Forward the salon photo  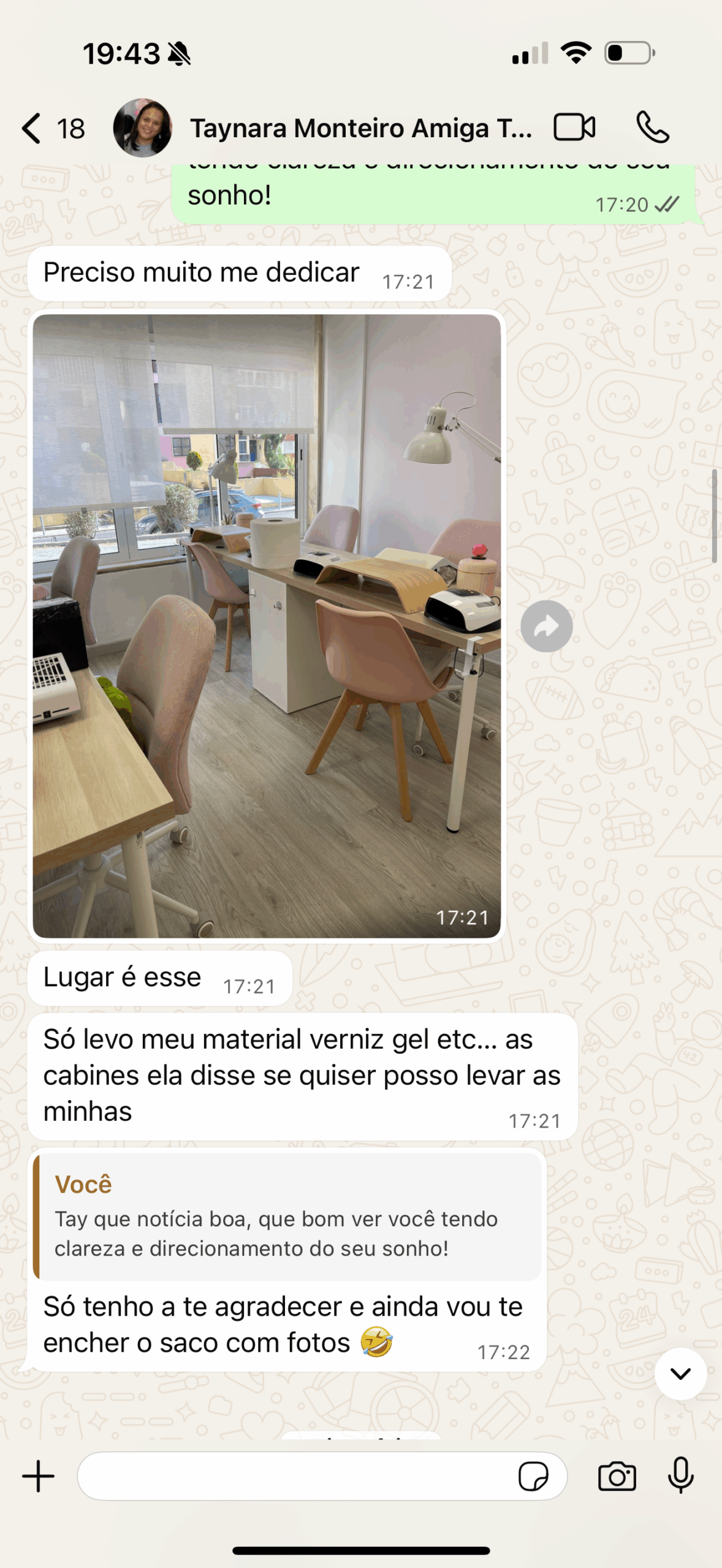tap(546, 626)
